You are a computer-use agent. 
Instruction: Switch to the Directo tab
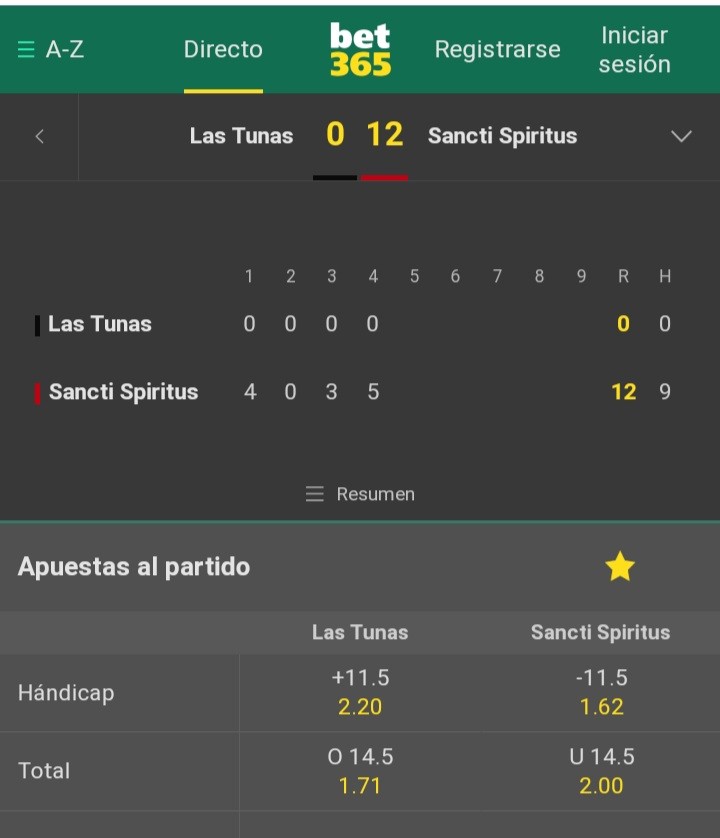pyautogui.click(x=223, y=49)
